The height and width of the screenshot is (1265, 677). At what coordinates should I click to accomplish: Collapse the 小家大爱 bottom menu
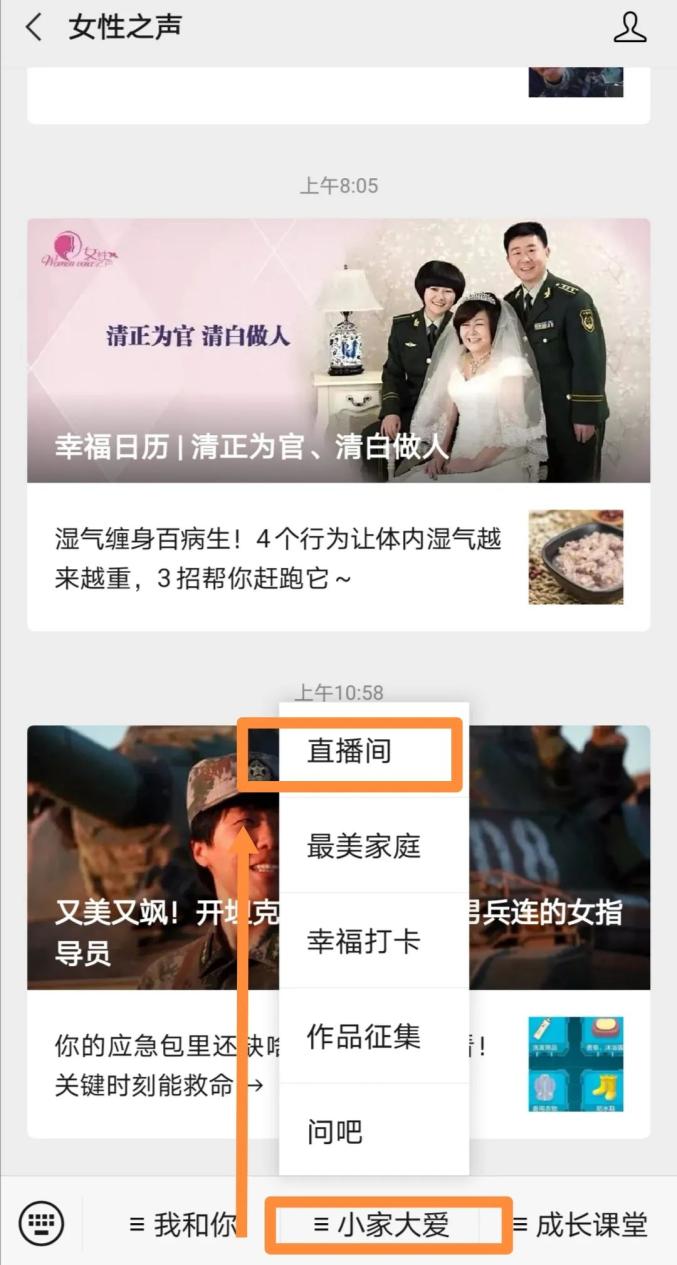tap(382, 1225)
